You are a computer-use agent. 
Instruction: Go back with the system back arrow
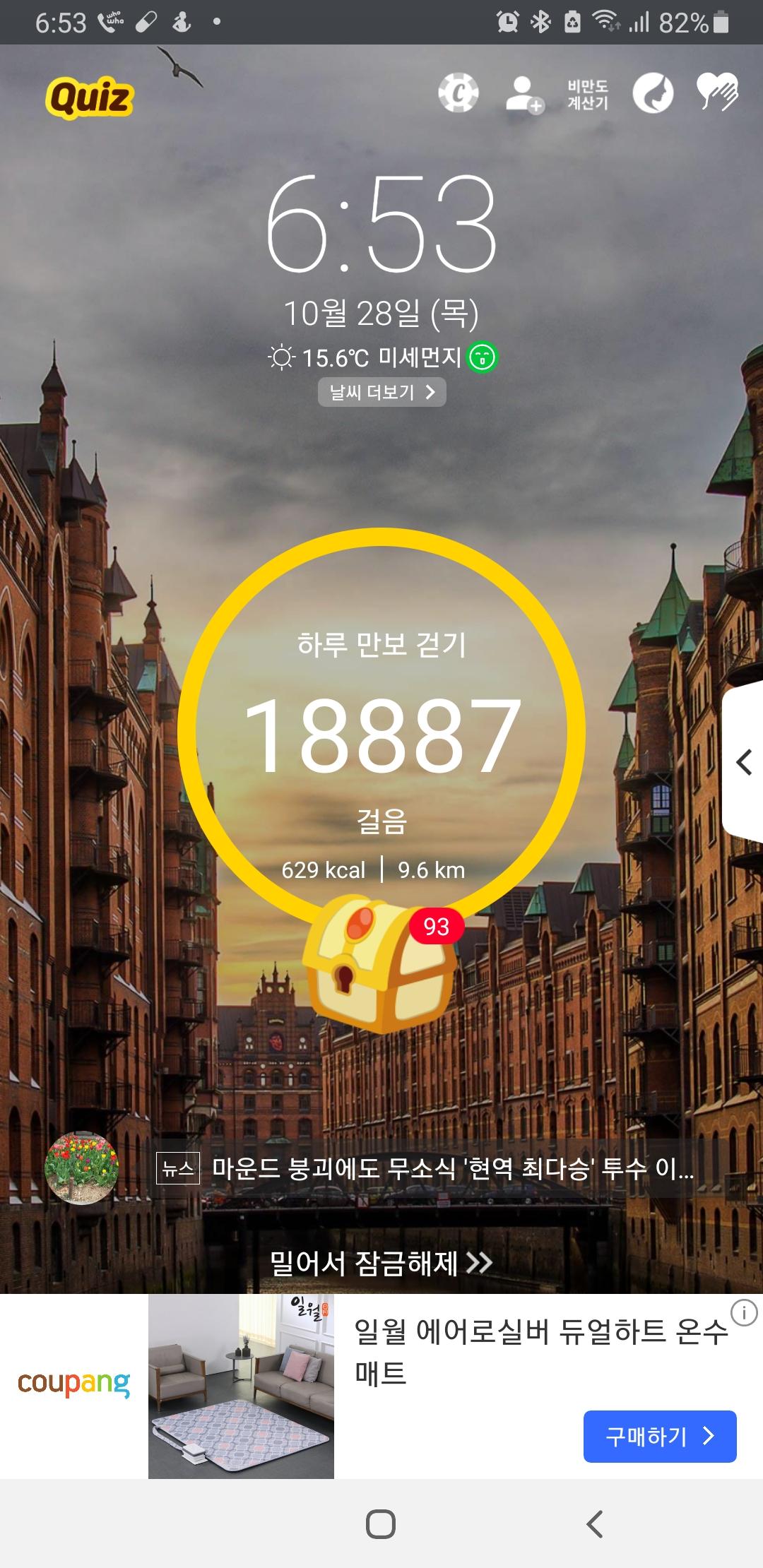[x=595, y=1524]
